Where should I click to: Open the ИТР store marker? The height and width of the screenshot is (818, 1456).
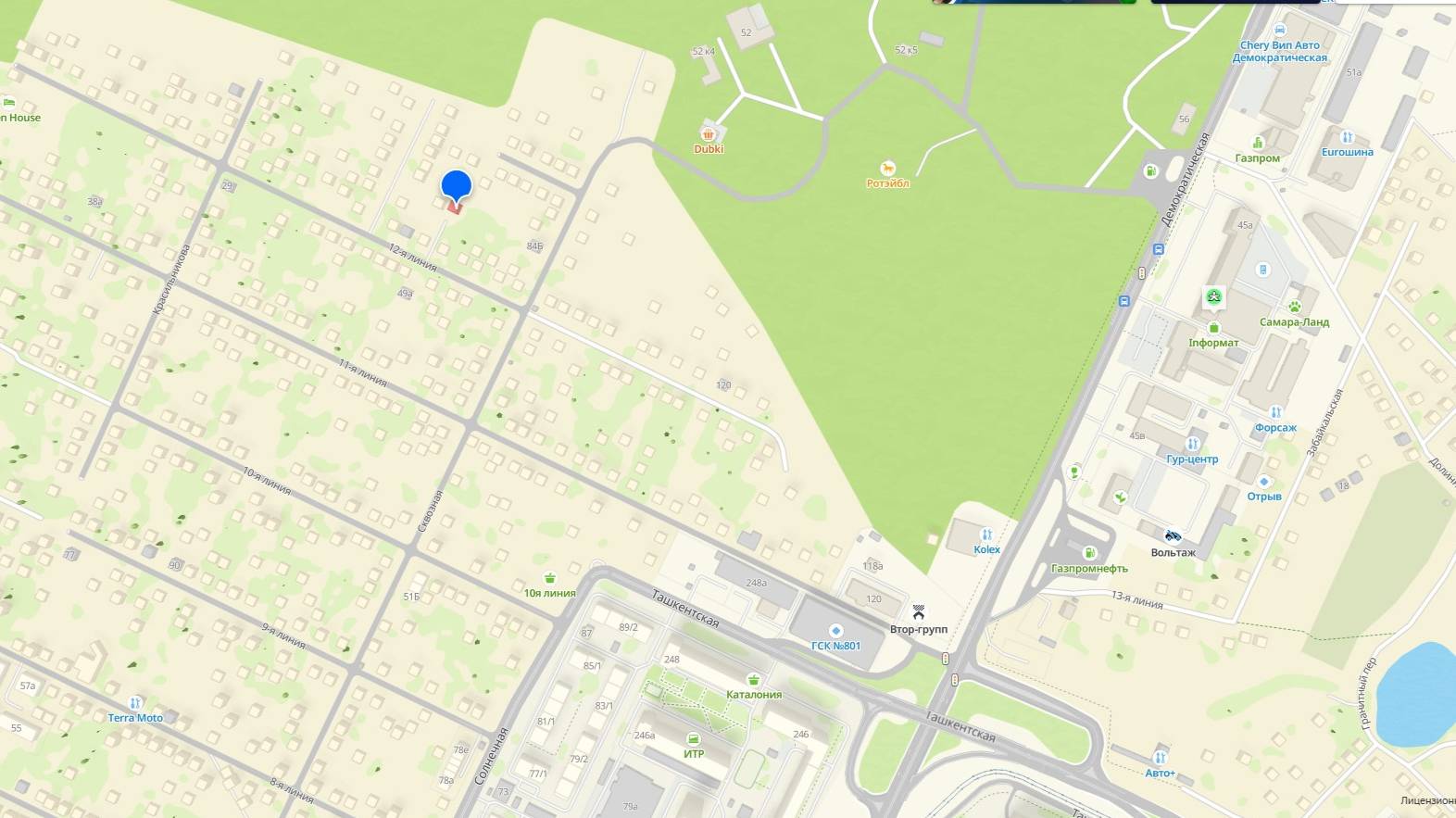tap(693, 738)
